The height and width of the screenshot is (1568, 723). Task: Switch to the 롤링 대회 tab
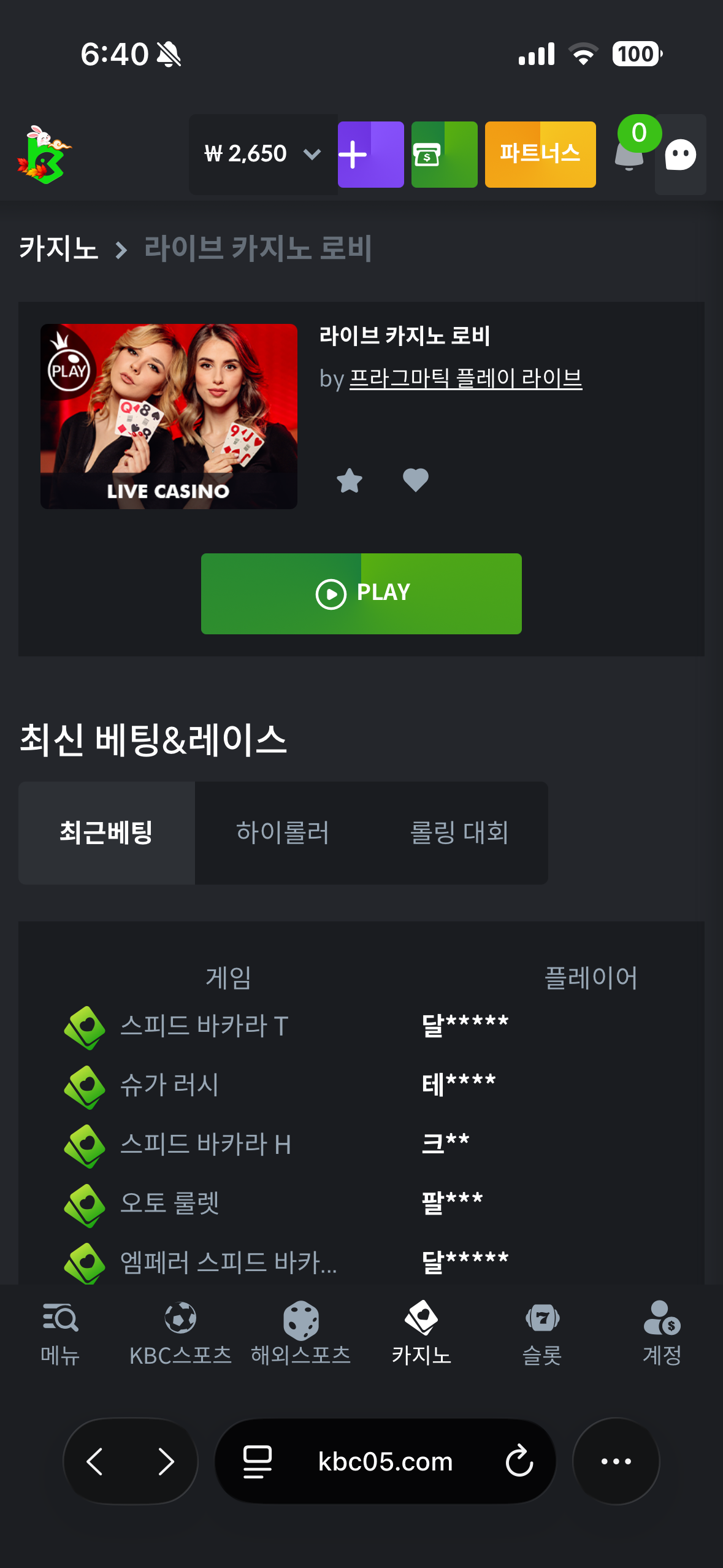[459, 833]
